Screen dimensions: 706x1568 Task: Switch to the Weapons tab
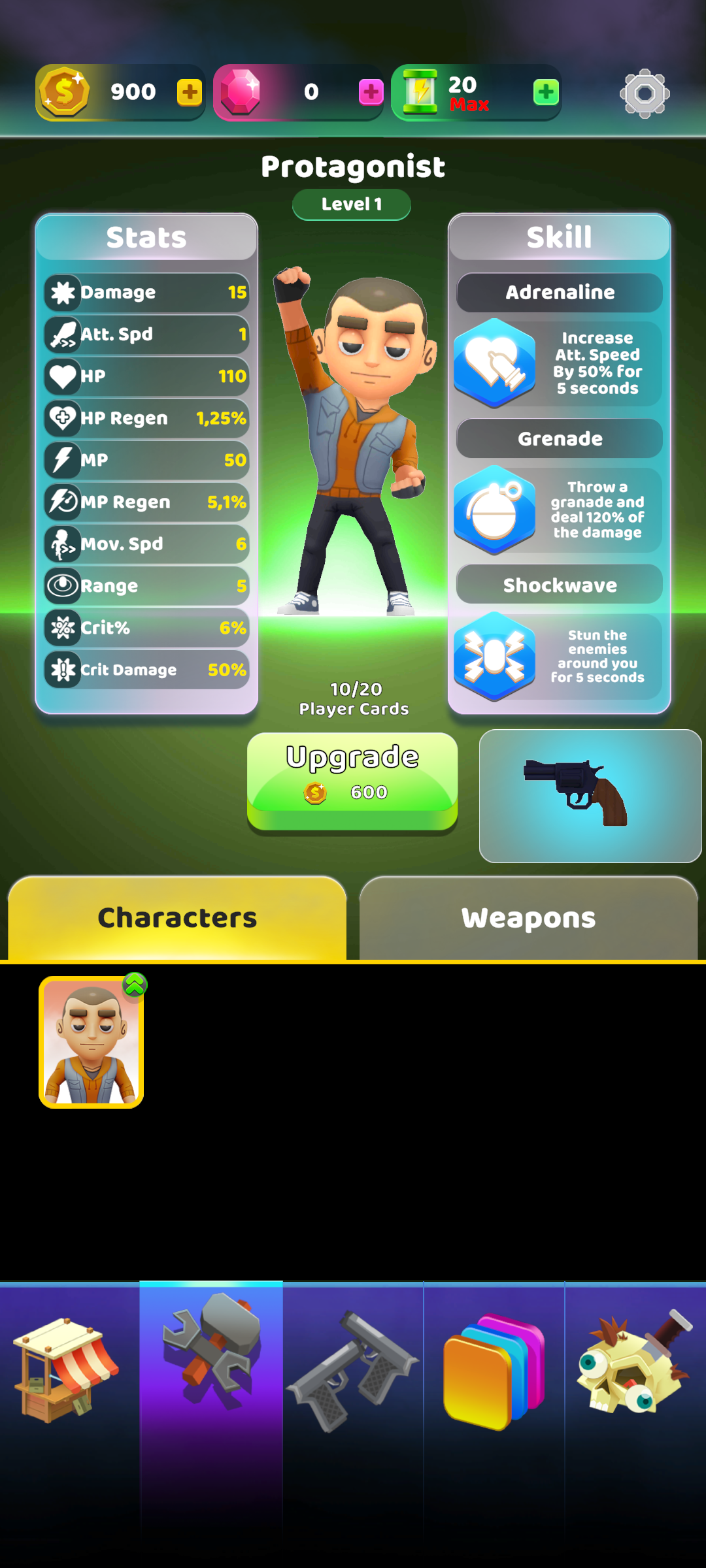pos(528,918)
